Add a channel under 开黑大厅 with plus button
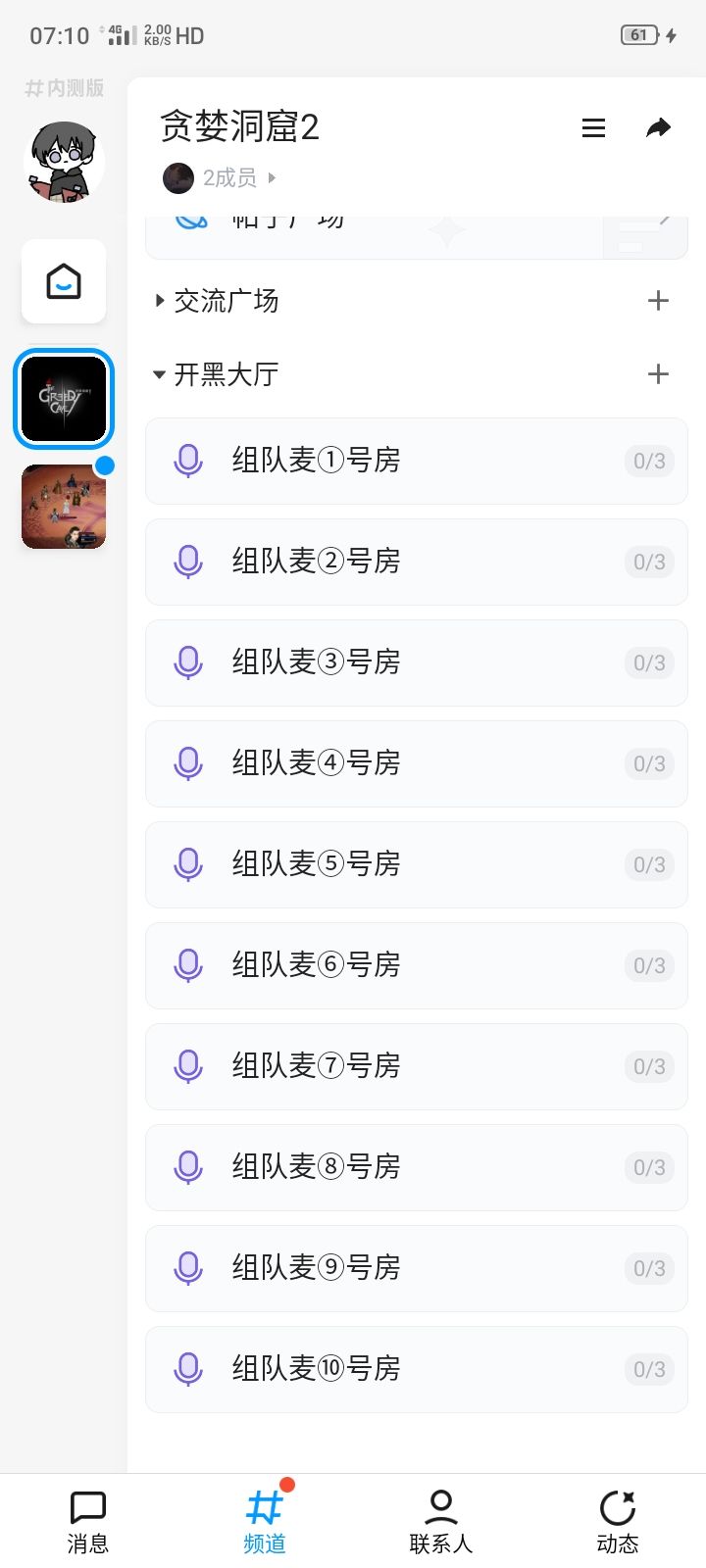This screenshot has height=1568, width=706. coord(658,374)
